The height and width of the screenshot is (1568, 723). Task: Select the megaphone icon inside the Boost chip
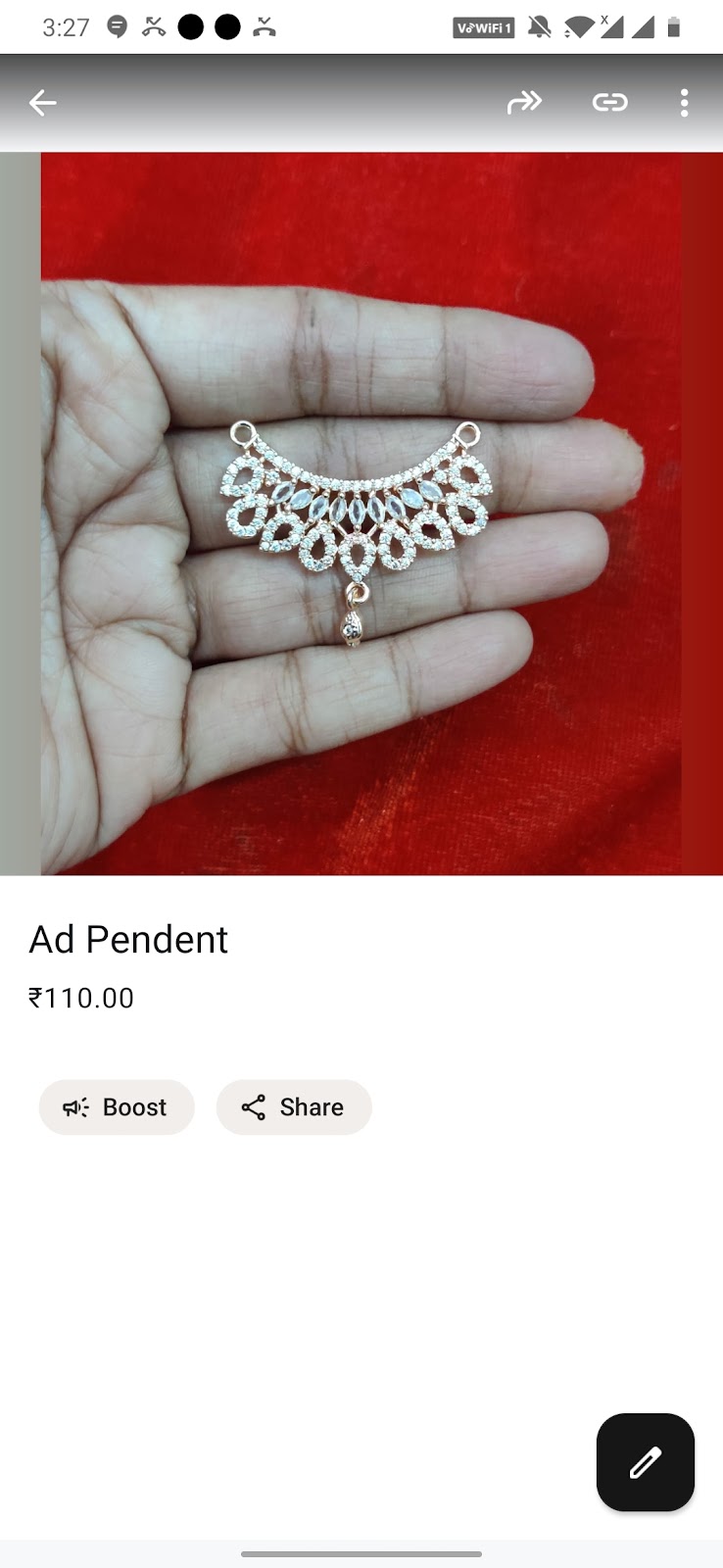click(76, 1106)
